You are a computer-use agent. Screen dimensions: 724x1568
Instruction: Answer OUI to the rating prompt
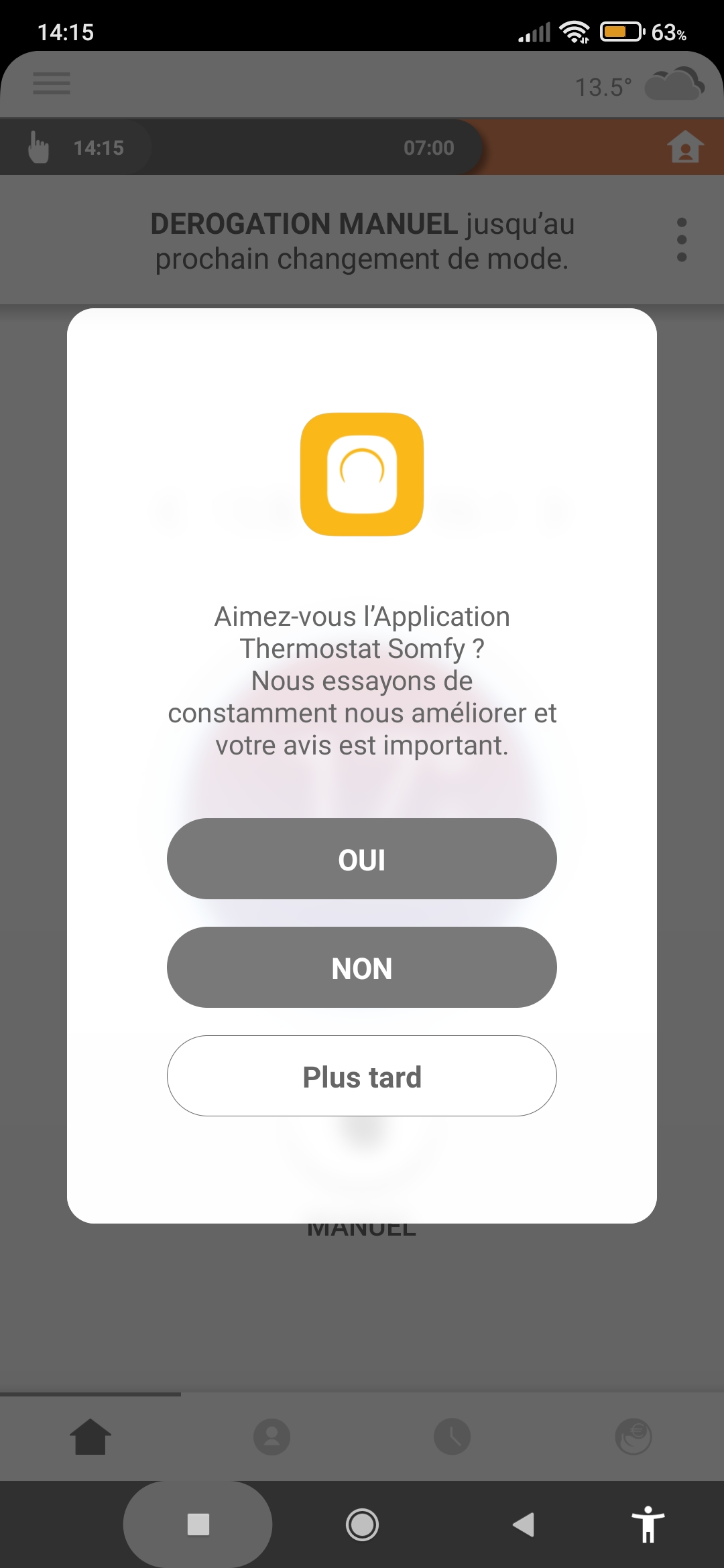[362, 859]
